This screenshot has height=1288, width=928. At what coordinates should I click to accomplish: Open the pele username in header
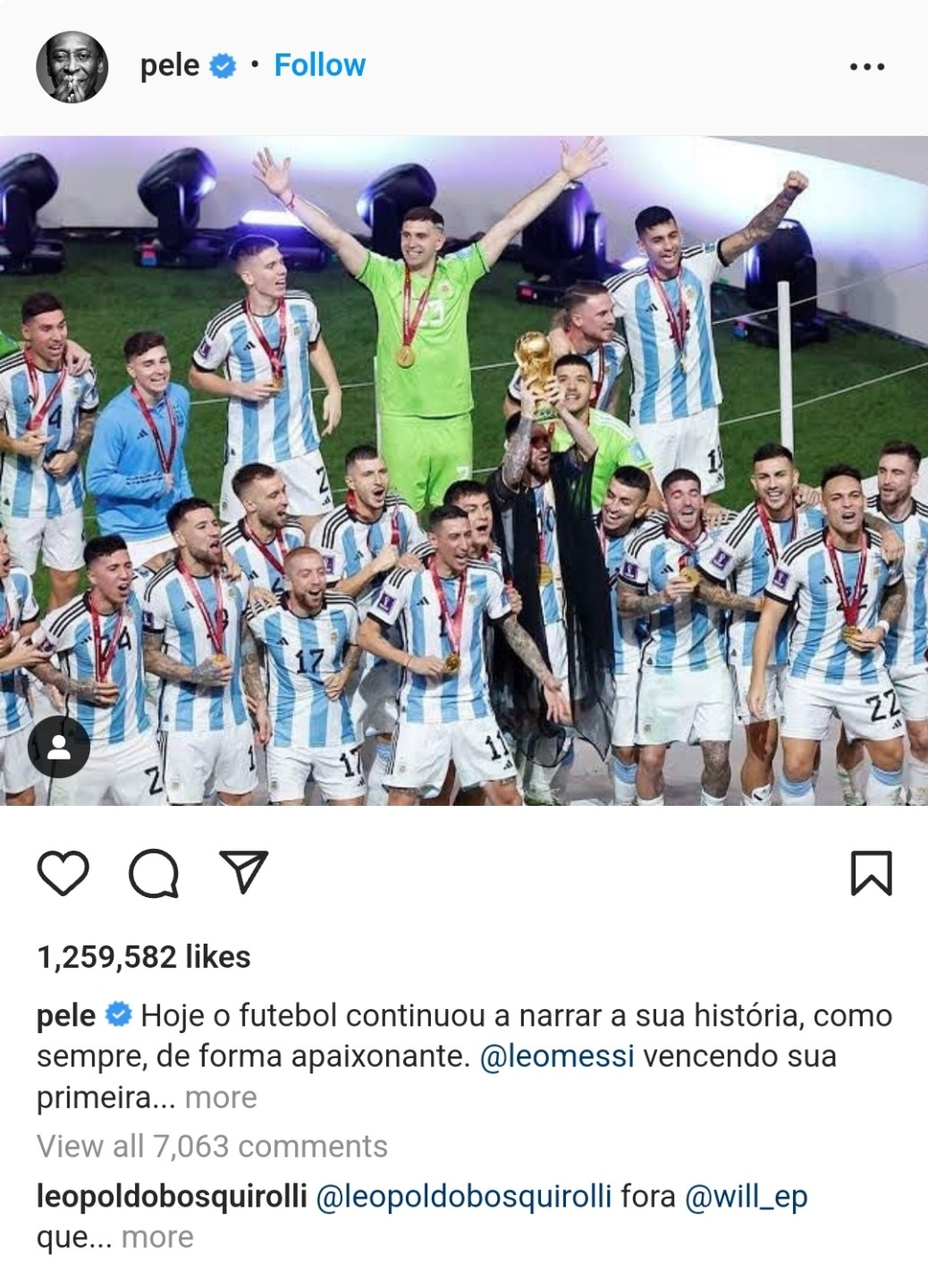pyautogui.click(x=169, y=66)
